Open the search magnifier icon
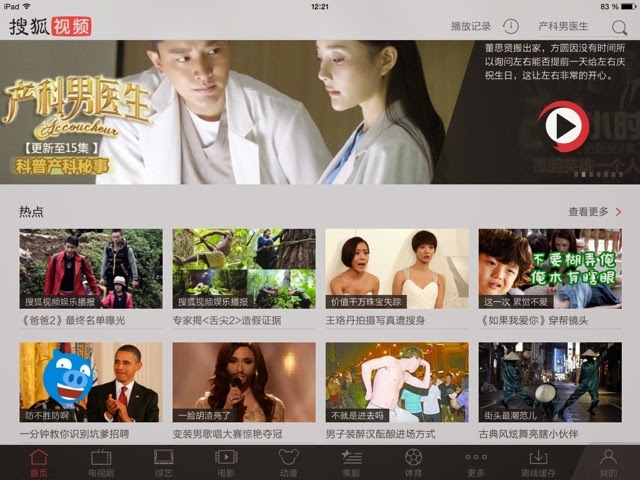The image size is (640, 480). tap(620, 27)
